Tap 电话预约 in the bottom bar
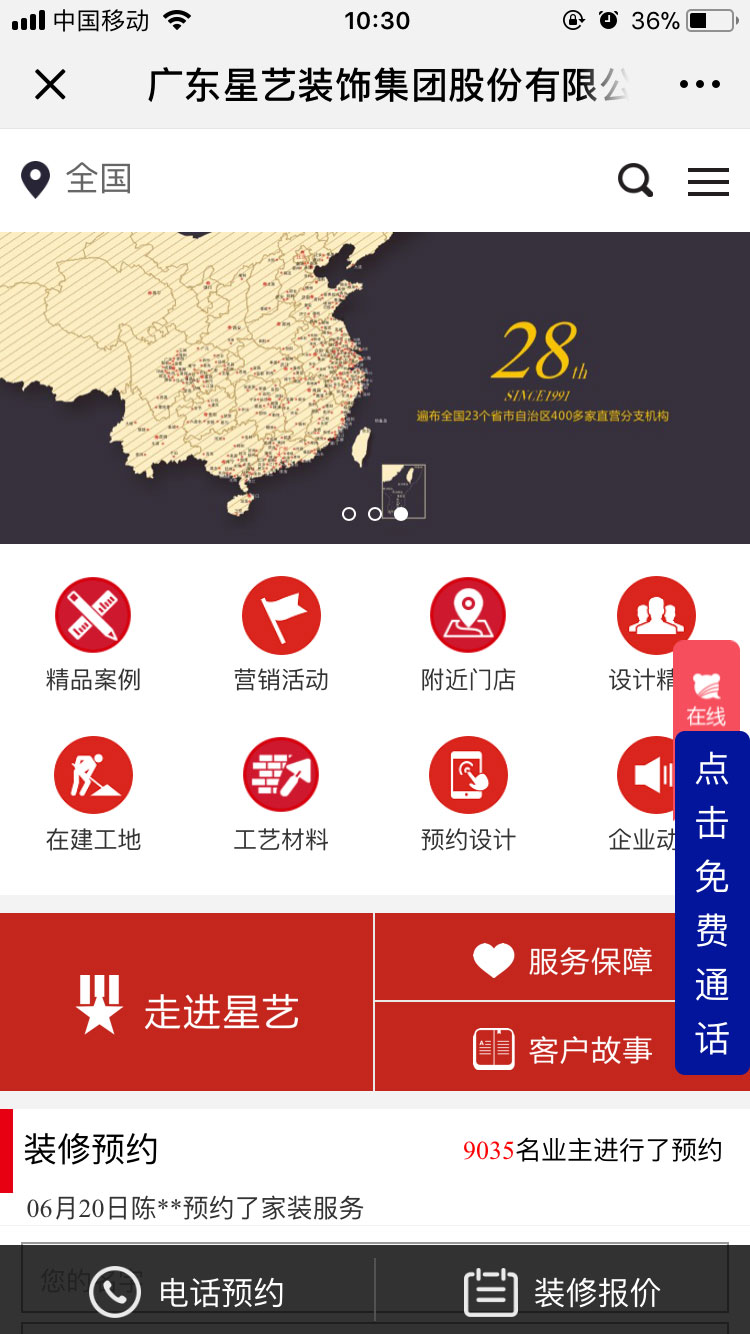 (x=187, y=1292)
